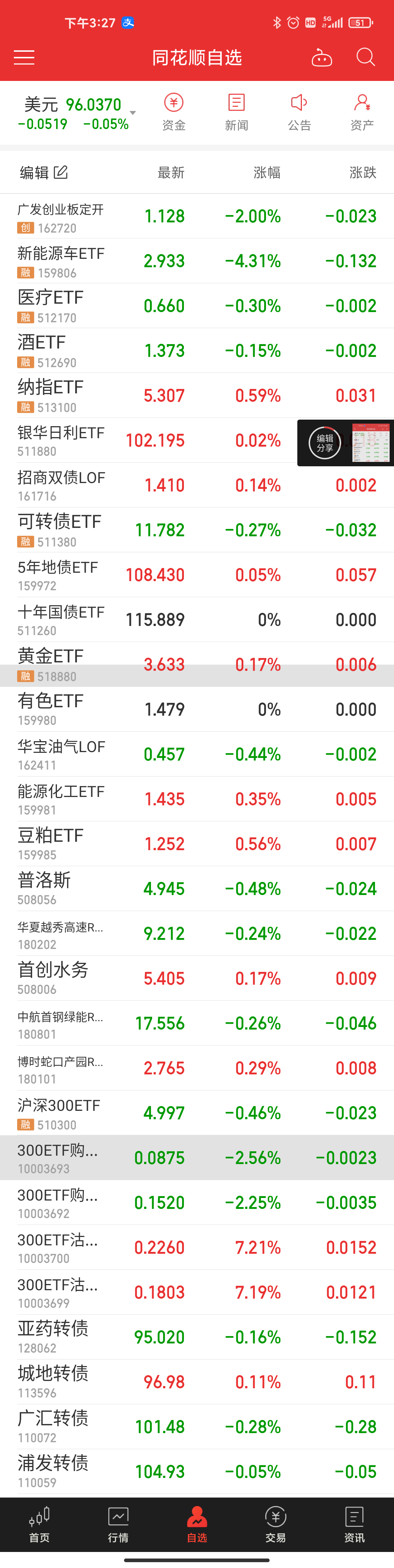Viewport: 394px width, 1568px height.
Task: Open the 新闻 shortcut
Action: coord(236,113)
